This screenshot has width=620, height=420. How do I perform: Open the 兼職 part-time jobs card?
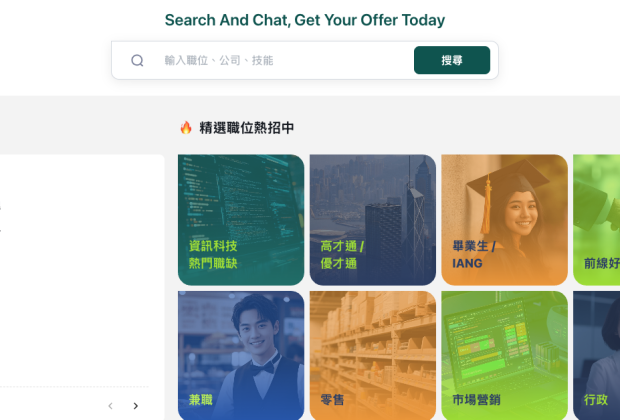241,355
